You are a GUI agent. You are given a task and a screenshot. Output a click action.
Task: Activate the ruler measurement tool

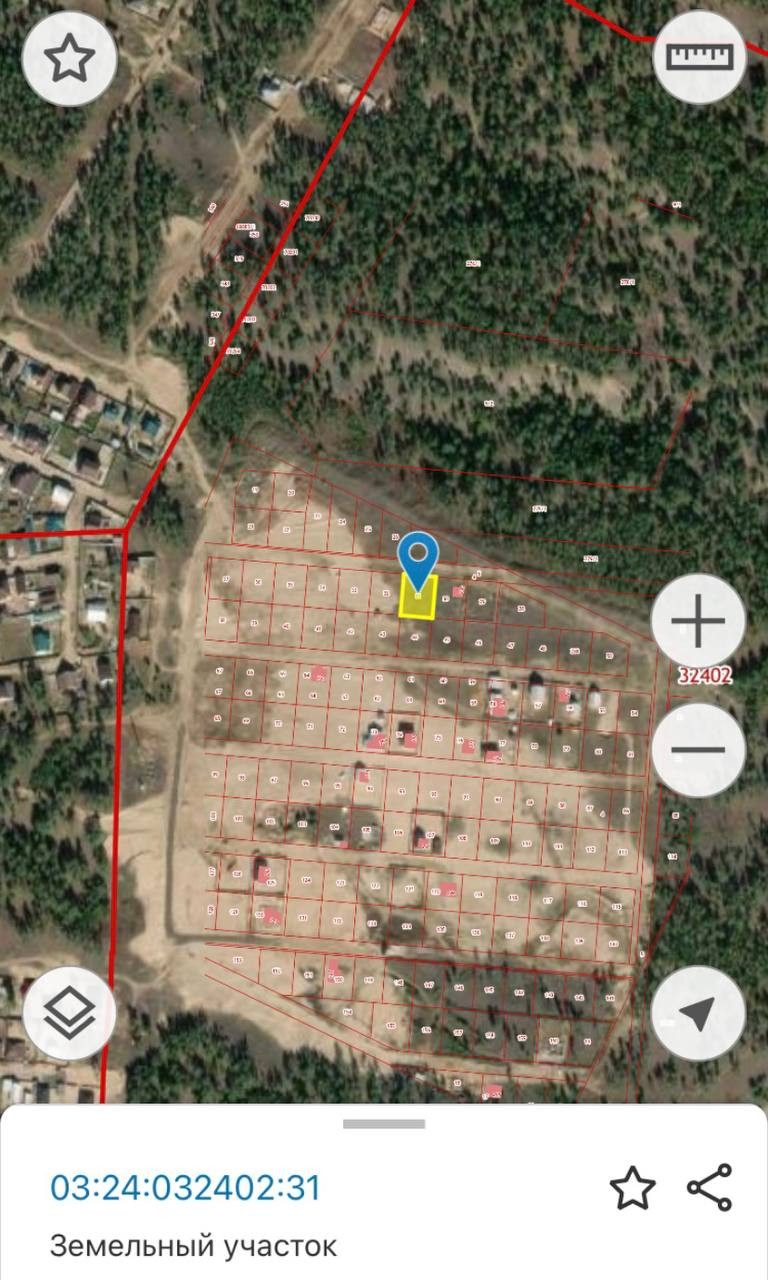(699, 57)
